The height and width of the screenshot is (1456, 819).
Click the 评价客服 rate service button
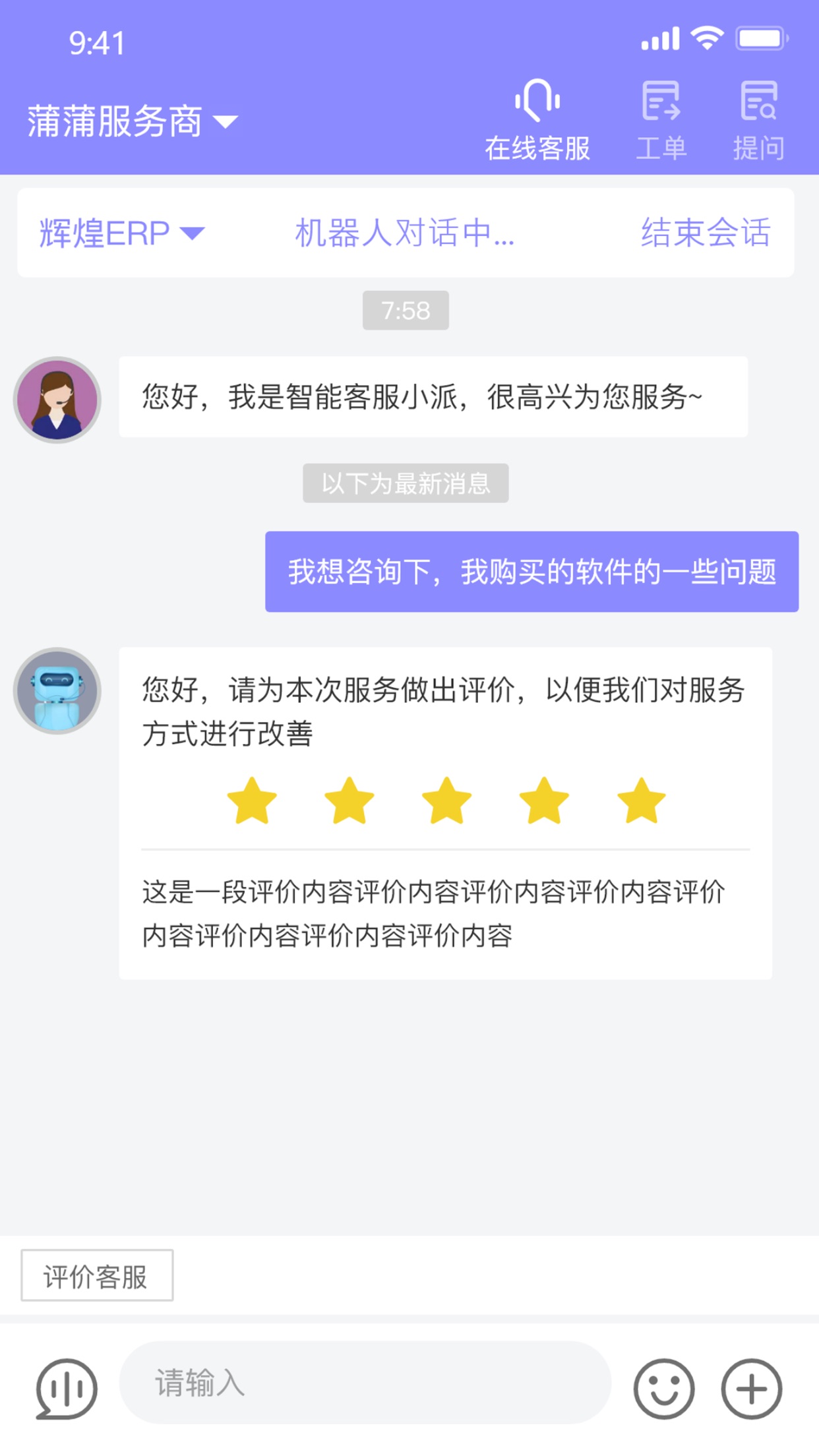pos(96,1274)
